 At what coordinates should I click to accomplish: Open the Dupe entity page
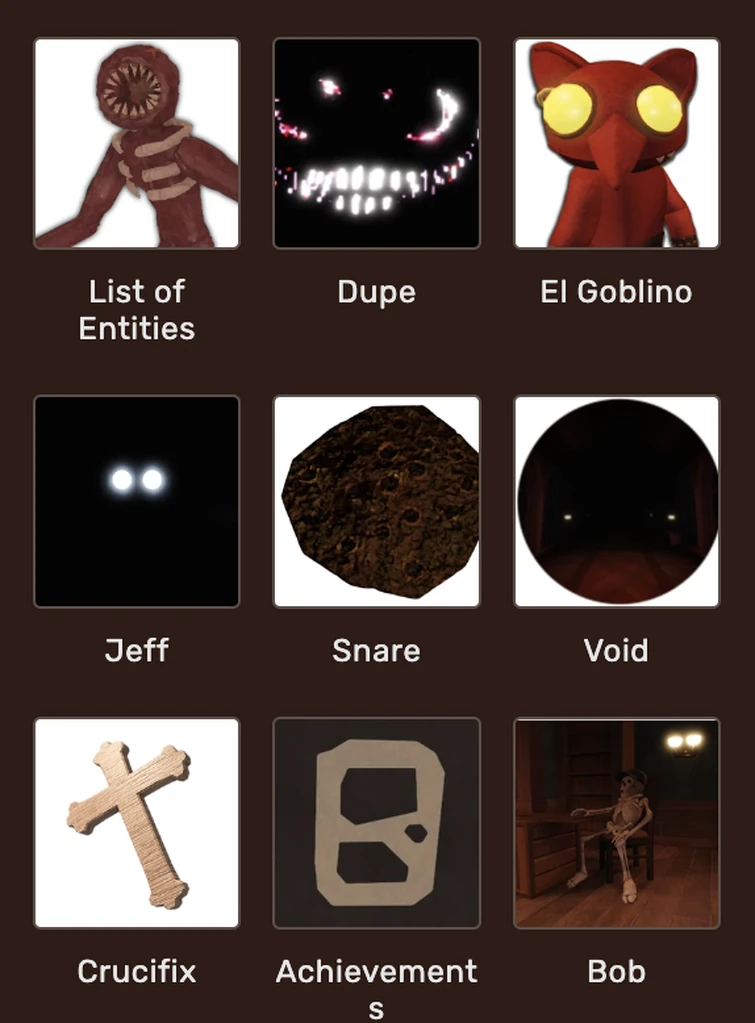click(377, 143)
